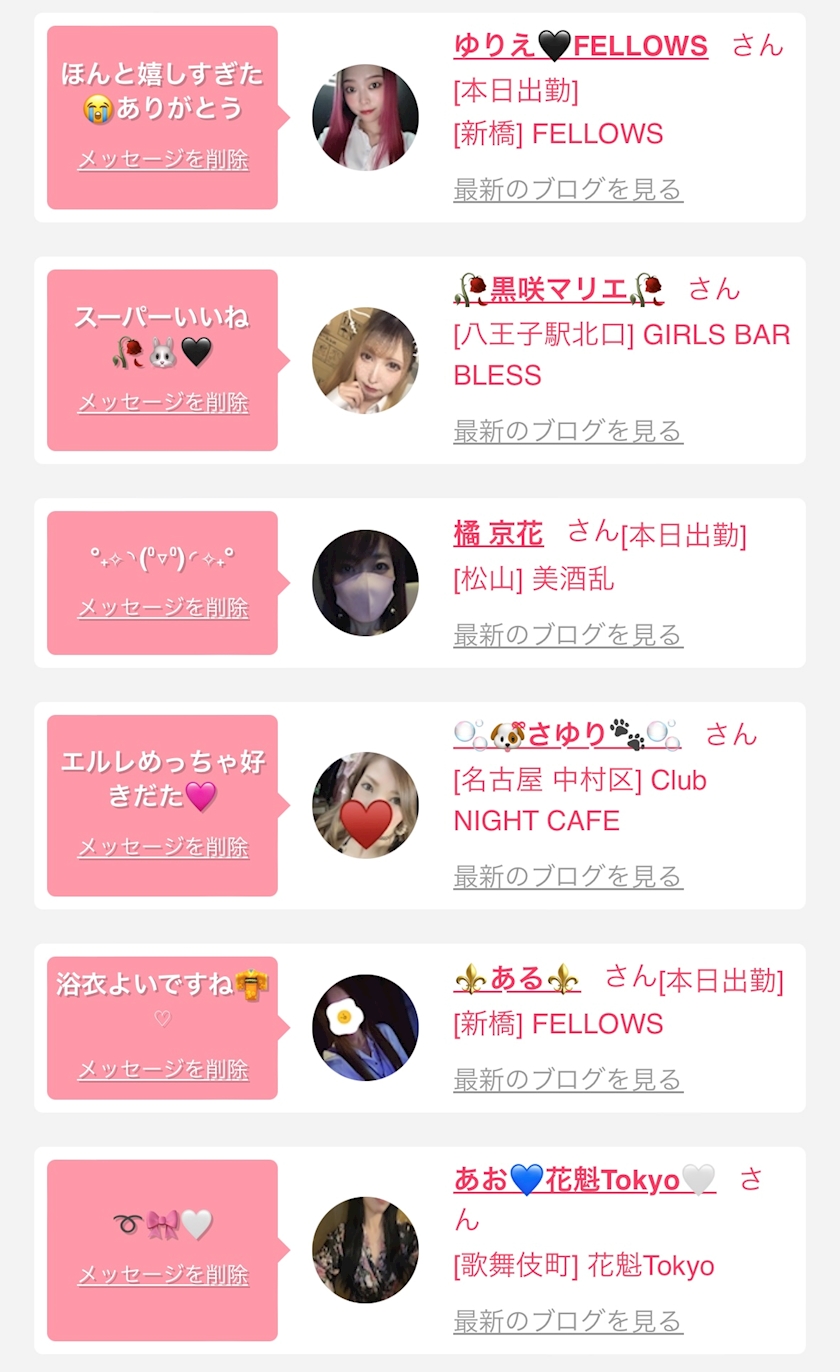The image size is (840, 1372).
Task: View latest blog of 黒咲マリエ
Action: click(568, 431)
